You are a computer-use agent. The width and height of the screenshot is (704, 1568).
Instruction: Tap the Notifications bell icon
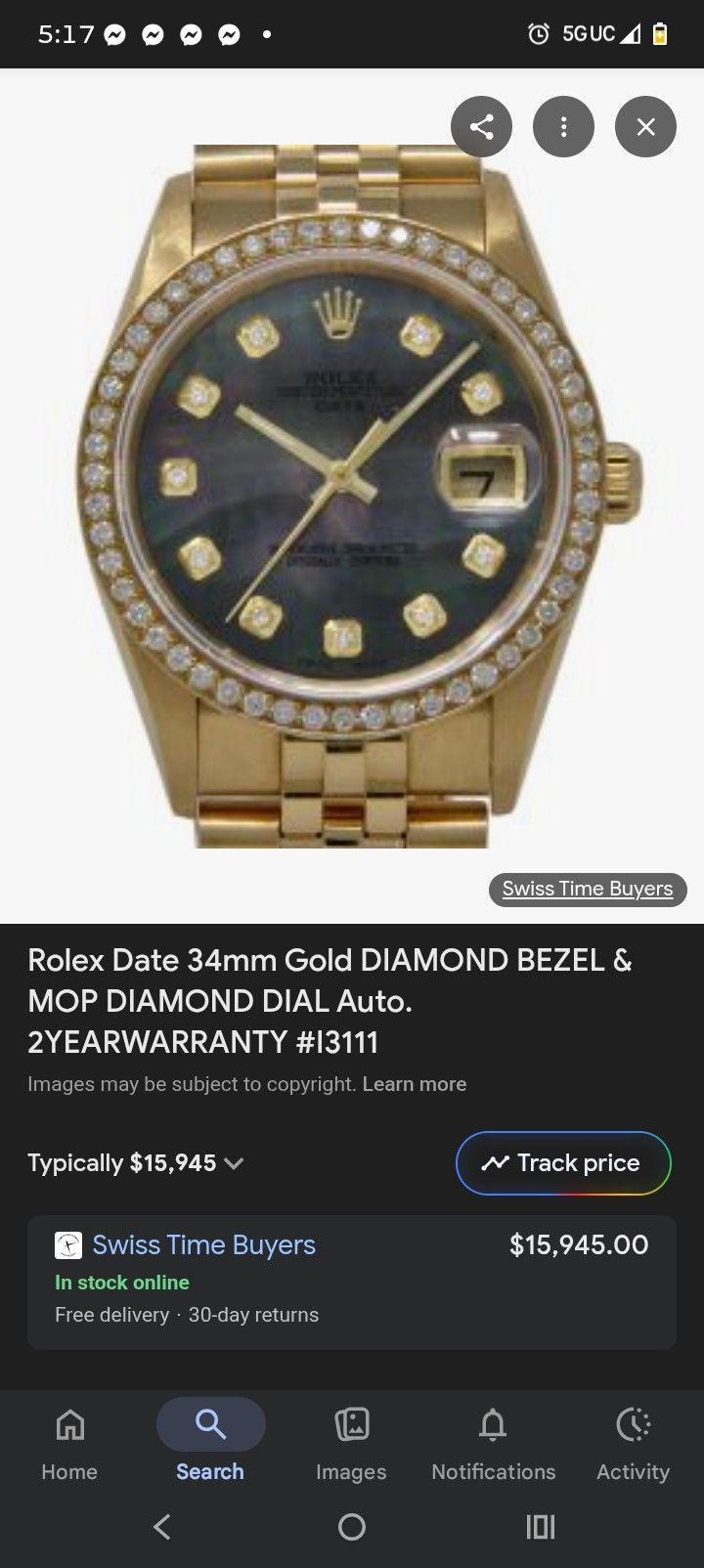pyautogui.click(x=493, y=1426)
